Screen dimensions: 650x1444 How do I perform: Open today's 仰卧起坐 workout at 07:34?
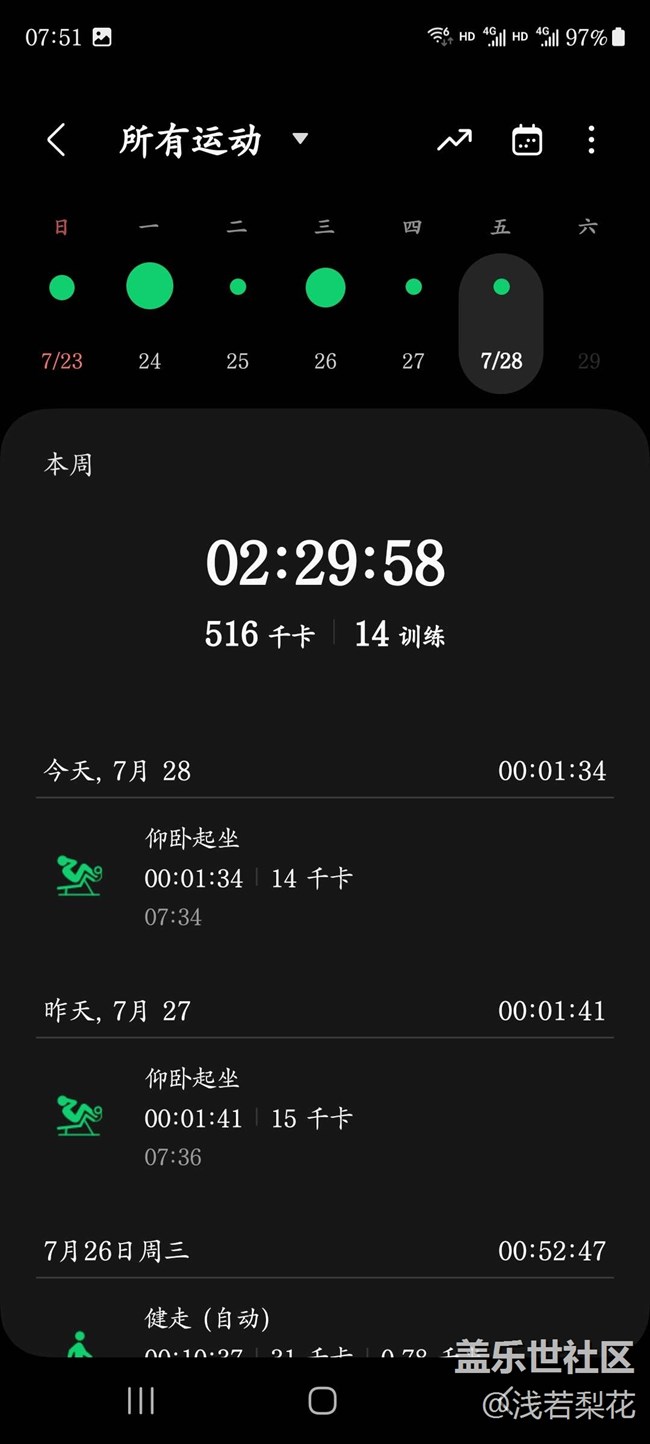pyautogui.click(x=325, y=876)
